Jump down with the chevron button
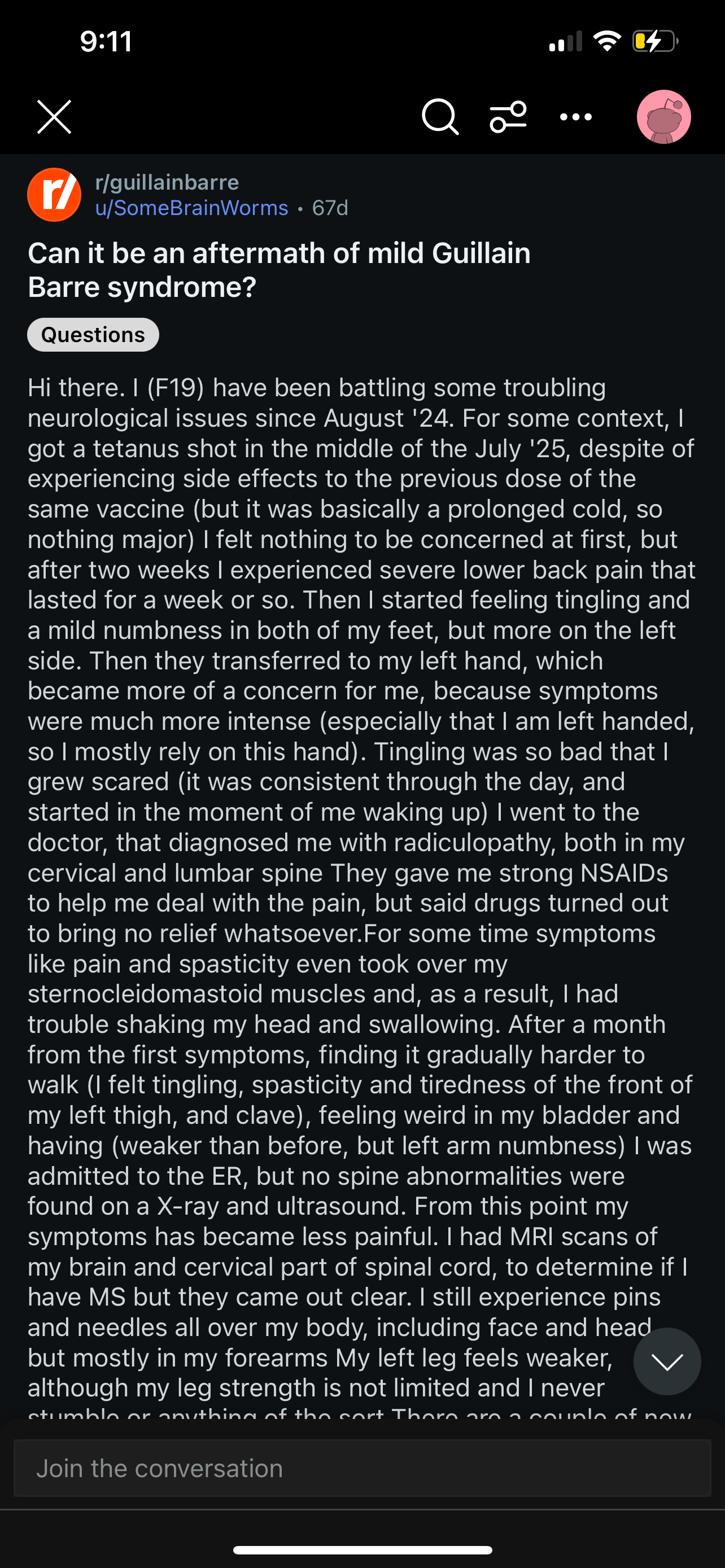The height and width of the screenshot is (1568, 725). (x=667, y=1361)
